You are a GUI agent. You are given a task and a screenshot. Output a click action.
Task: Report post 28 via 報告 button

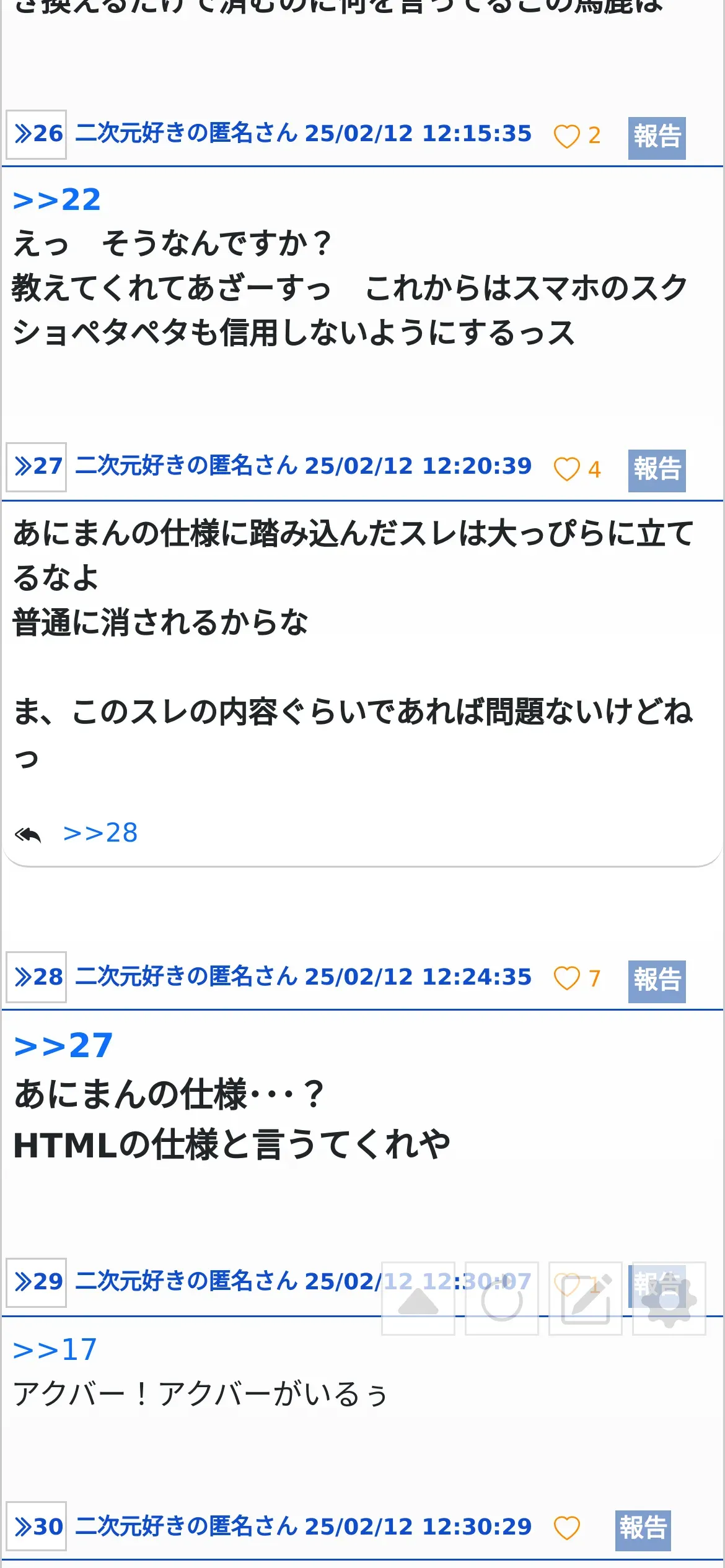(657, 981)
